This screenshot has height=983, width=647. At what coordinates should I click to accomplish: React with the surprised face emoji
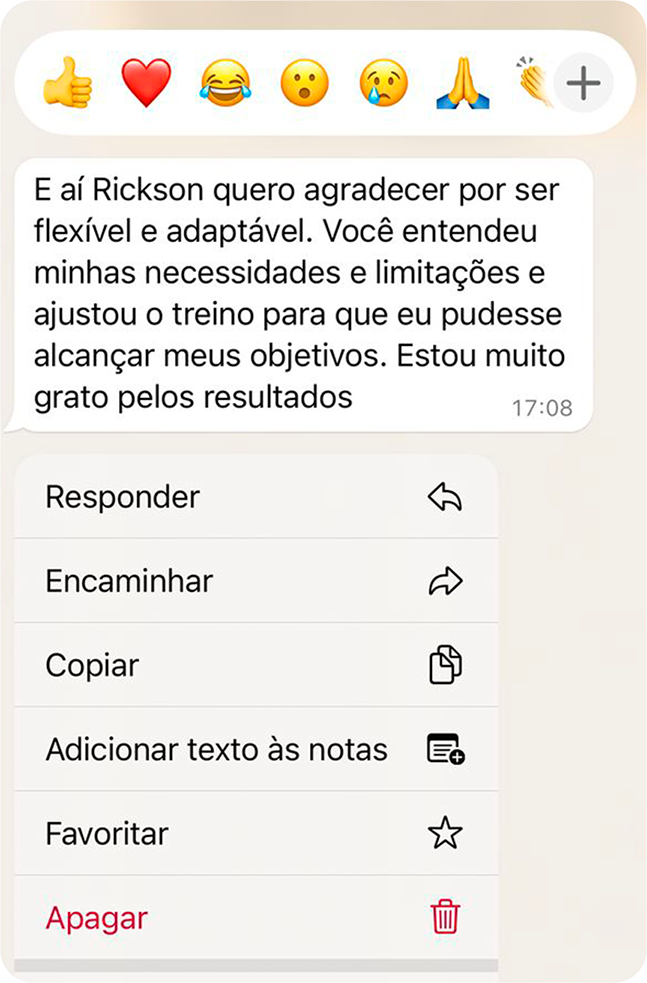[x=304, y=83]
